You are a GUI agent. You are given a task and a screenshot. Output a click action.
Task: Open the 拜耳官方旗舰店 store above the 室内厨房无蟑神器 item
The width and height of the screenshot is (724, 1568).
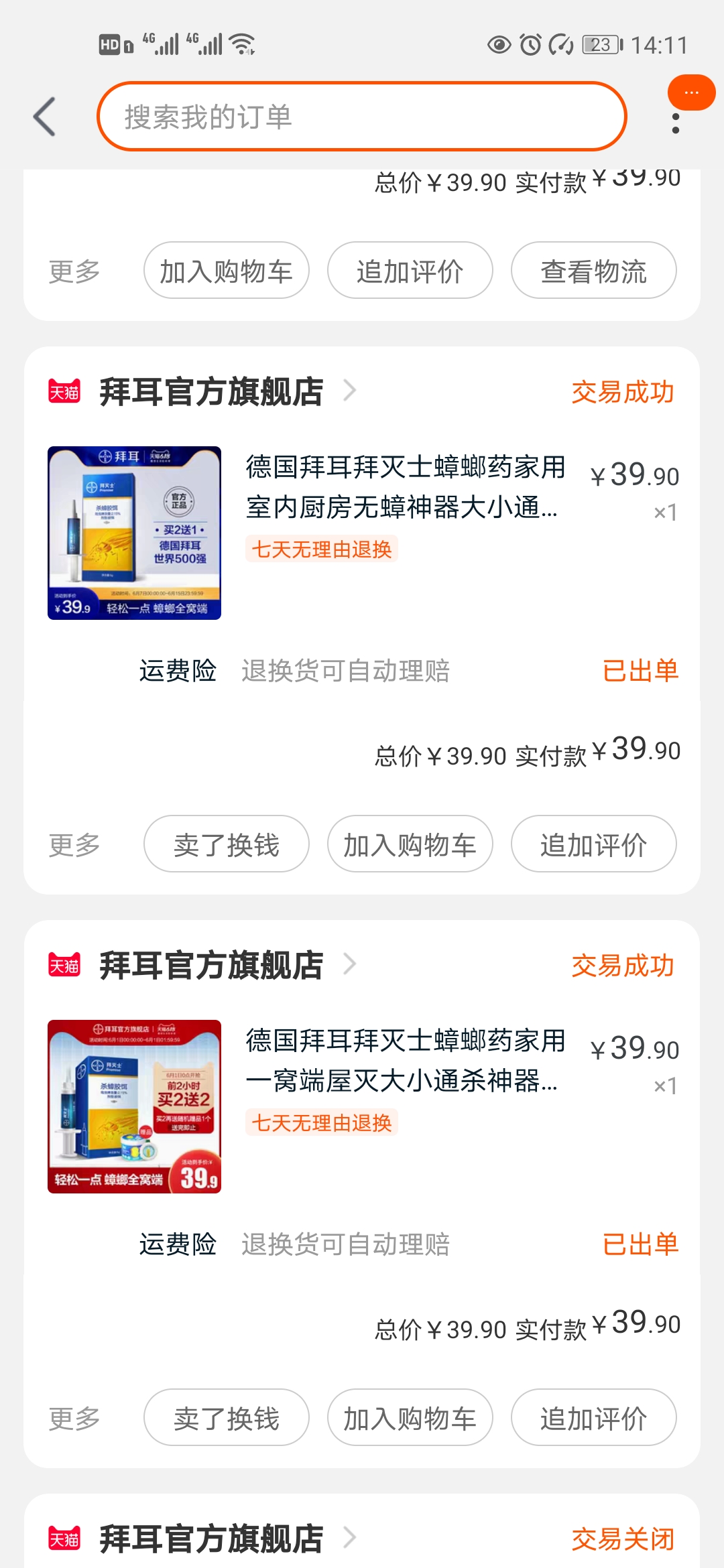211,392
